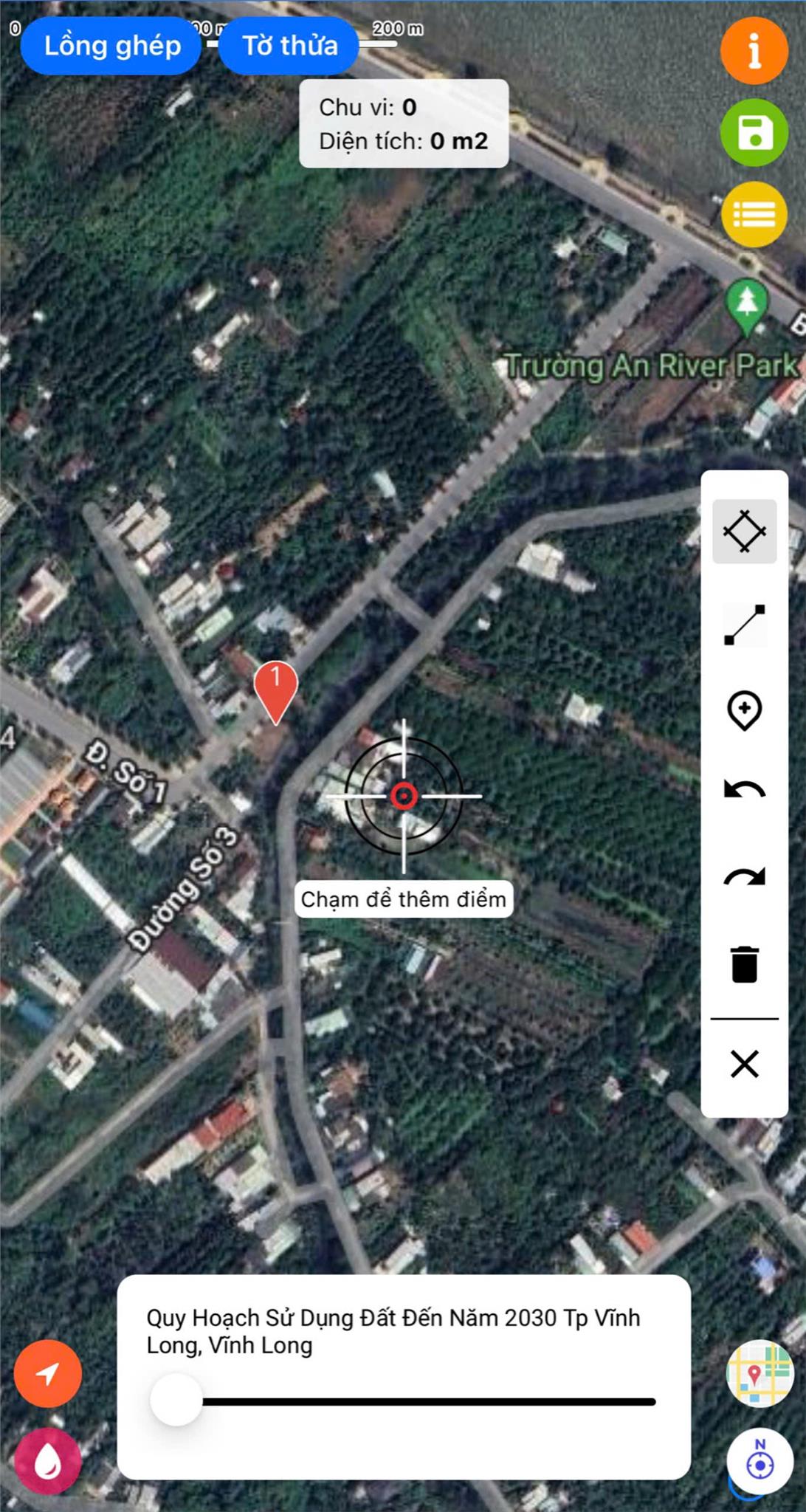Screen dimensions: 806x1512
Task: Tap the Tờ thửa button
Action: pos(289,46)
